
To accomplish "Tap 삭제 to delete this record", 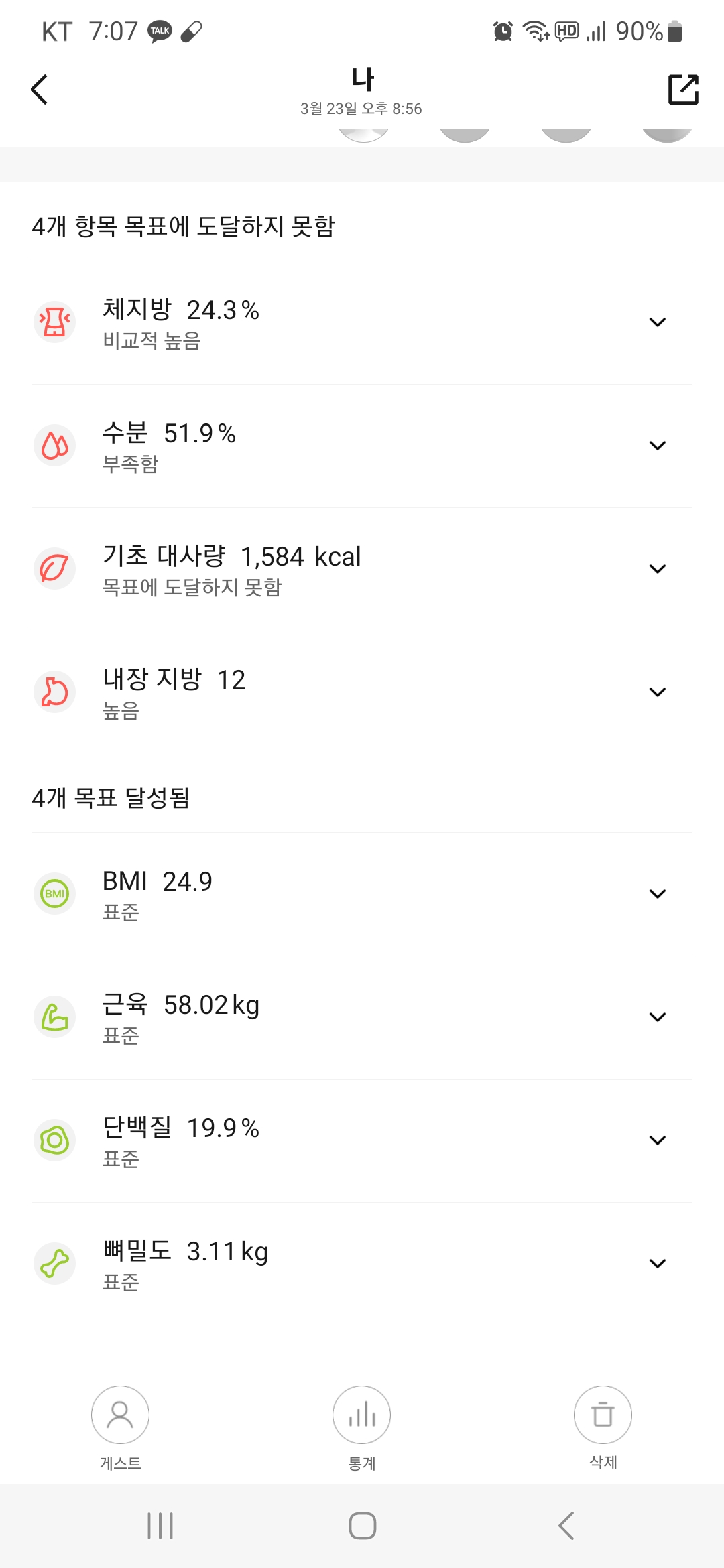I will 603,1415.
